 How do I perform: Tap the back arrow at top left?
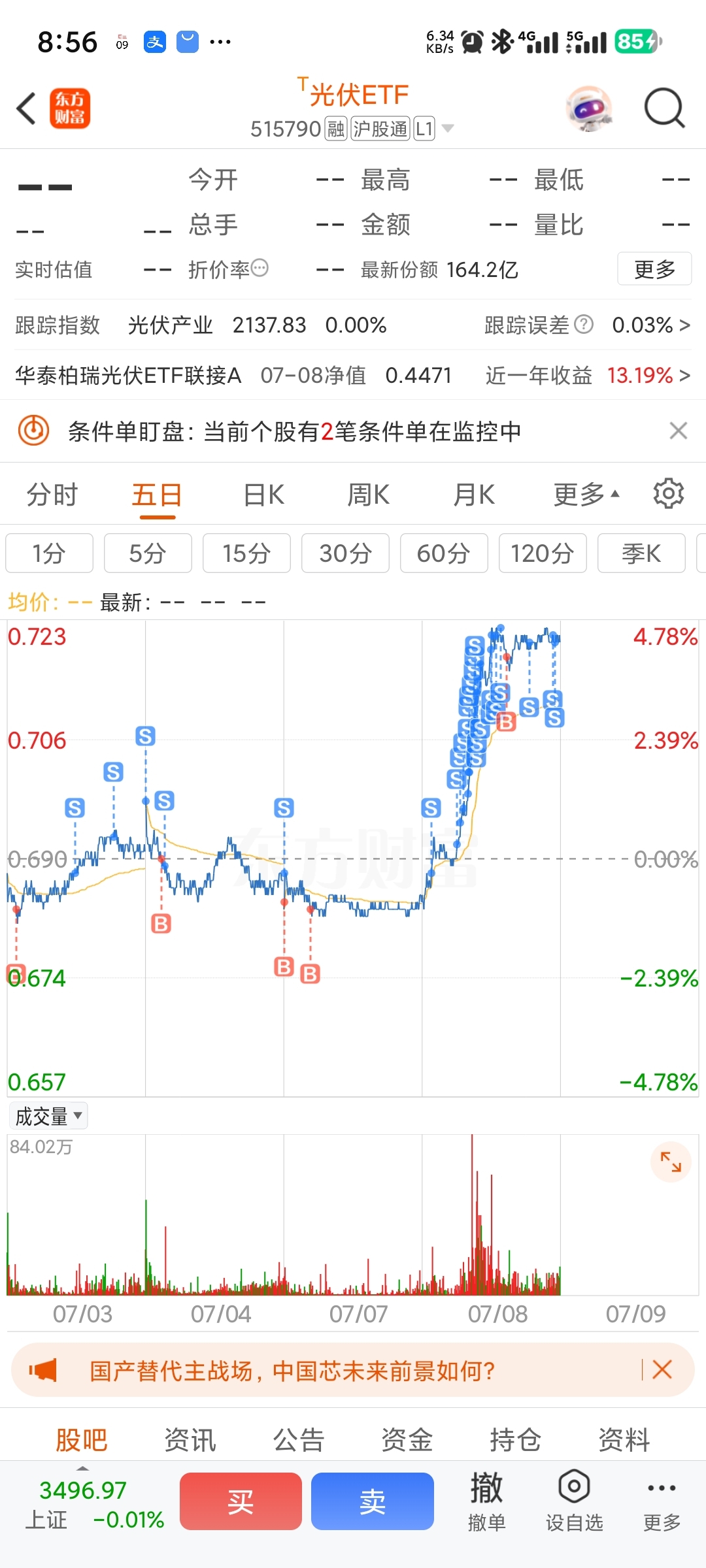tap(26, 108)
